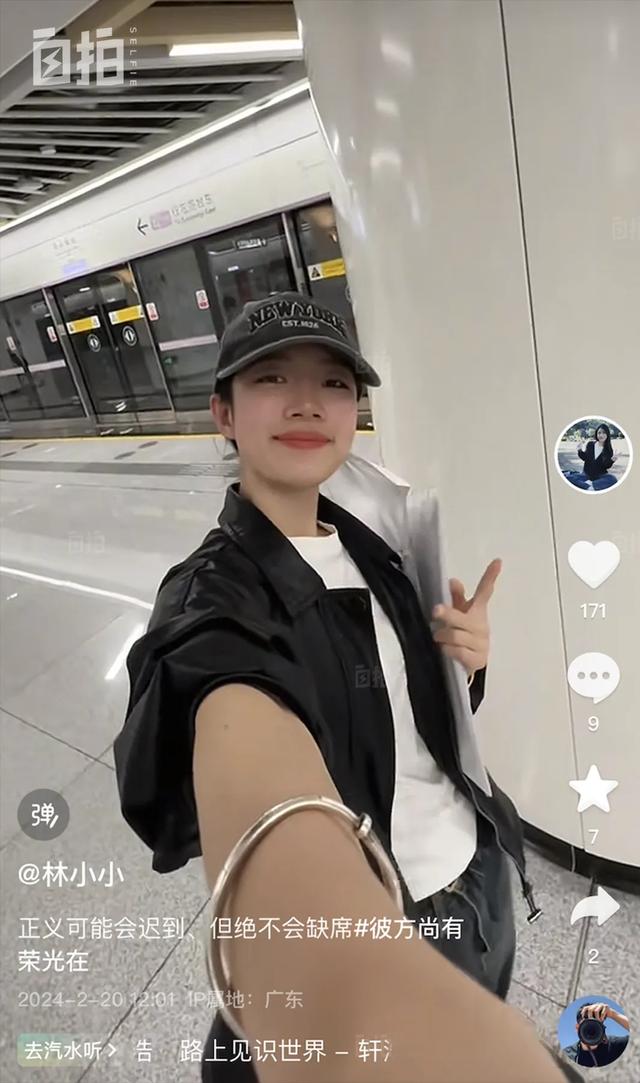This screenshot has width=640, height=1083.
Task: Tap the 去汽水听 chip
Action: tap(68, 1050)
